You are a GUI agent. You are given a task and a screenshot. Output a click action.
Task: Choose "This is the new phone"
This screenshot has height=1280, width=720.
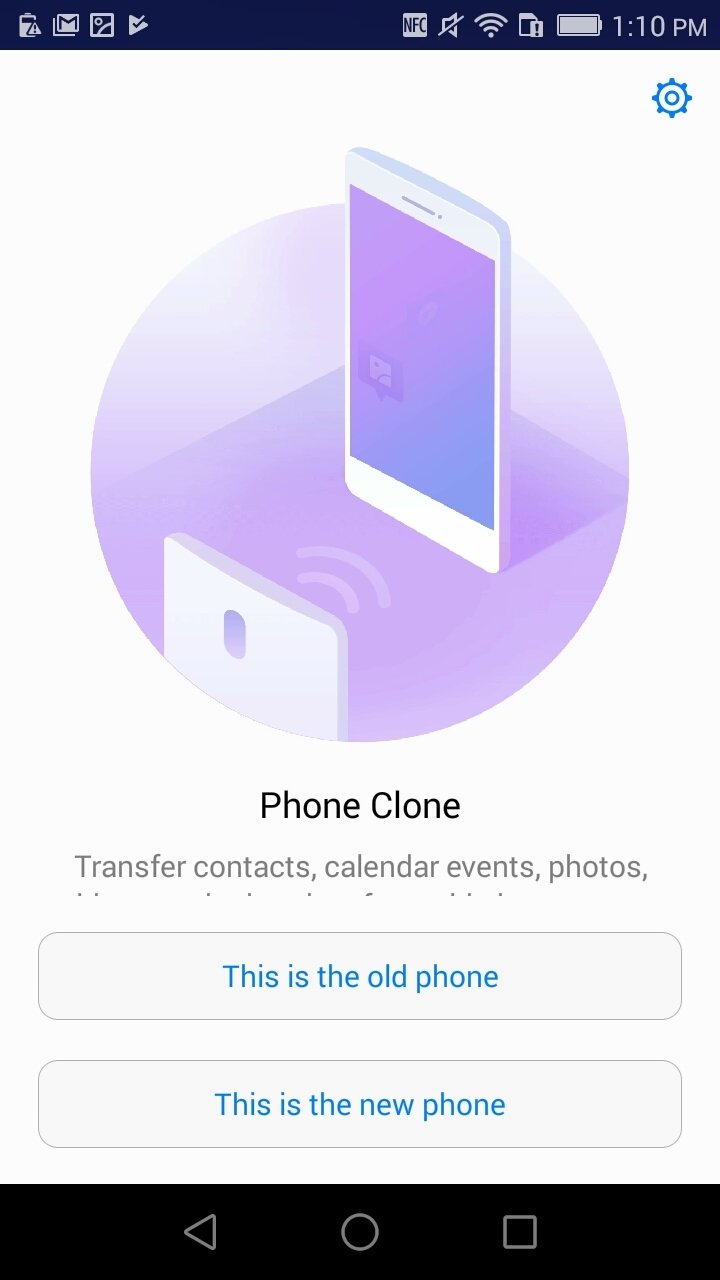click(x=360, y=1104)
